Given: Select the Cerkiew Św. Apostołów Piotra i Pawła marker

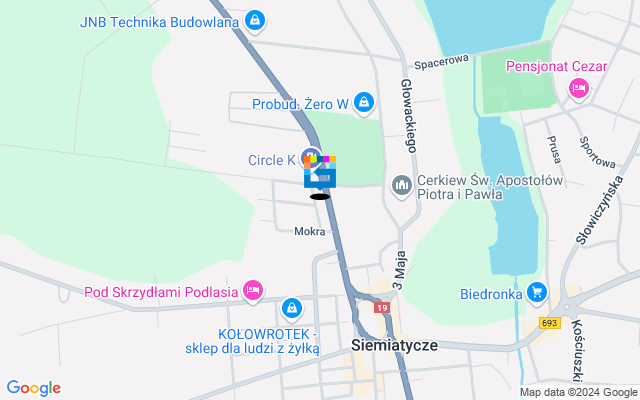Looking at the screenshot, I should point(402,186).
